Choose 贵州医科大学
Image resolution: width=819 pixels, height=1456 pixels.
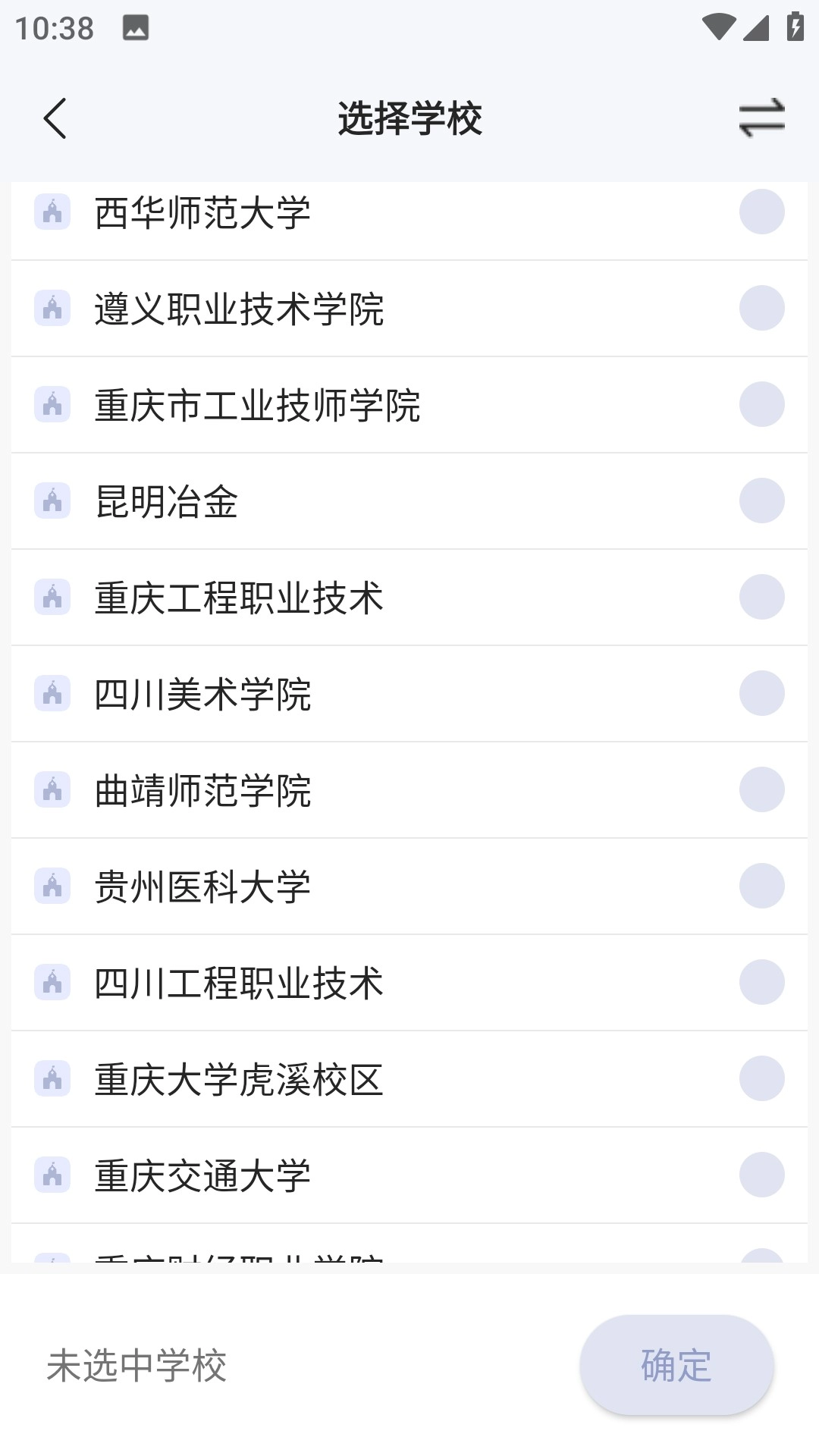(x=761, y=886)
